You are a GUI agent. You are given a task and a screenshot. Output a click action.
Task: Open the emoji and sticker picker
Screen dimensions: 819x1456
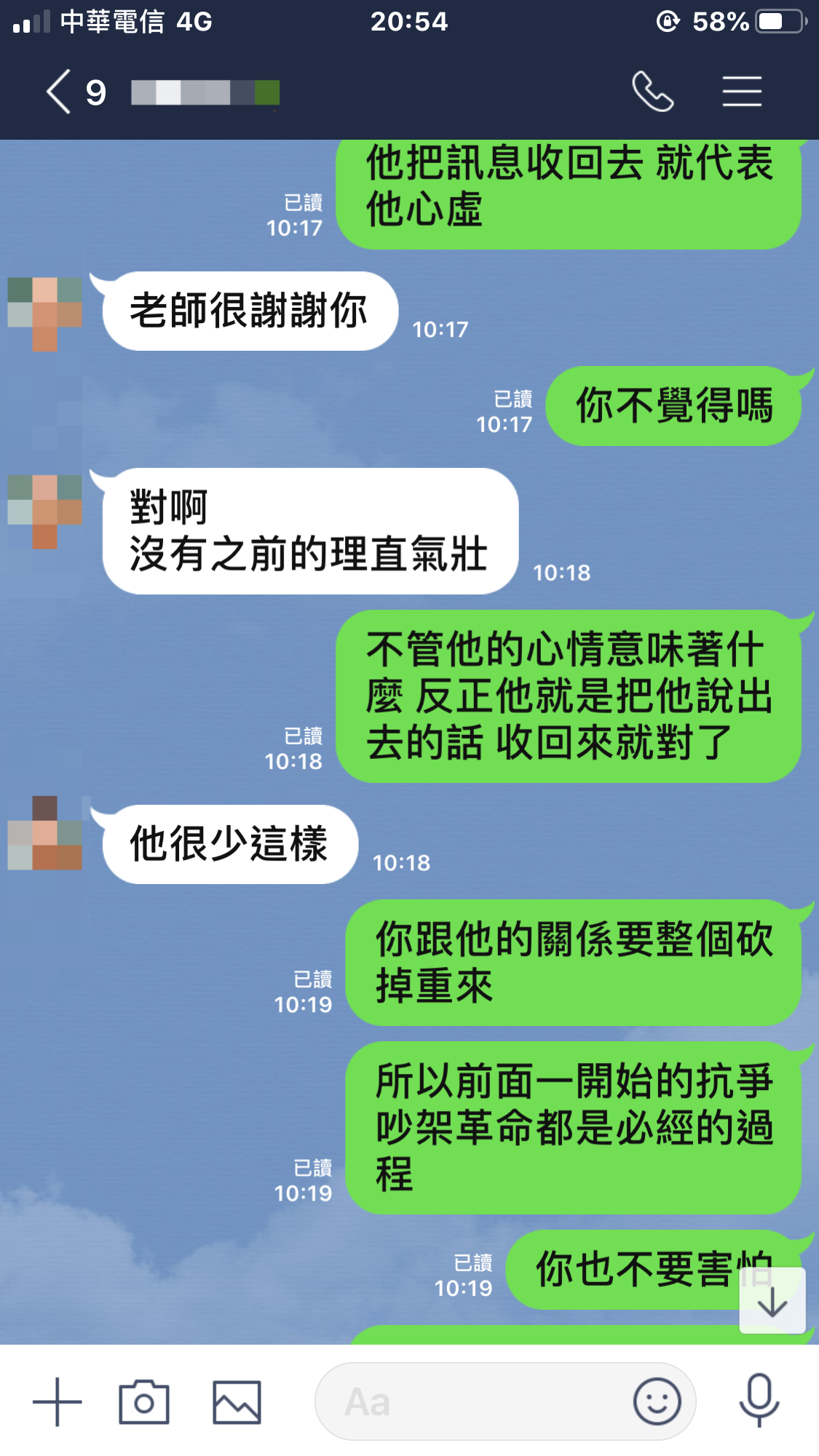pos(657,1401)
